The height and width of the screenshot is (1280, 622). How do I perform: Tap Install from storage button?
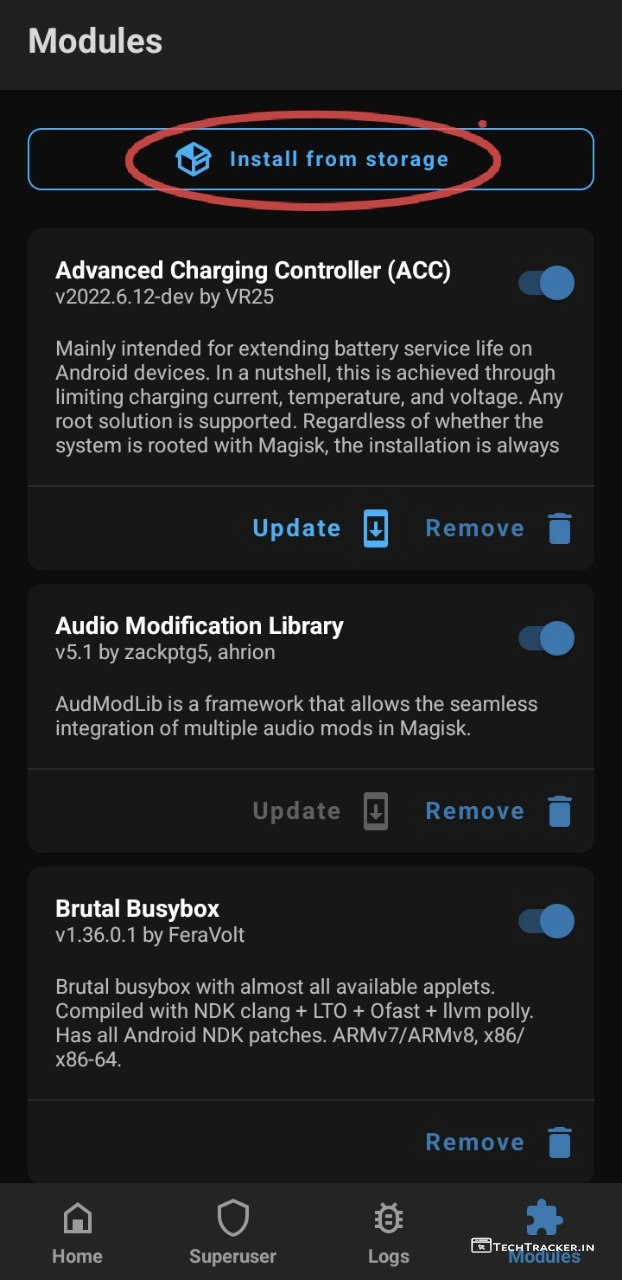pos(311,159)
